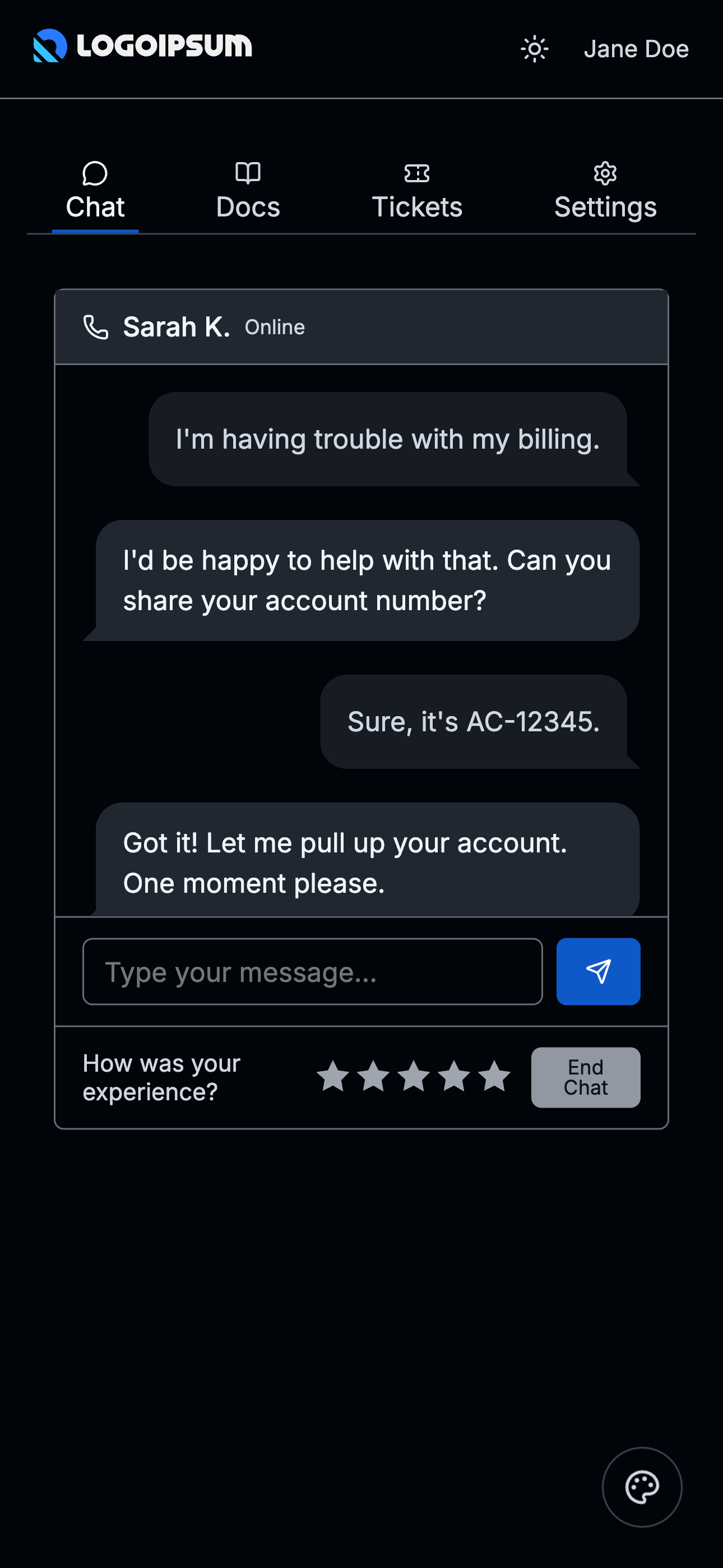Viewport: 723px width, 1568px height.
Task: Click Sarah K.'s Online status label
Action: (275, 327)
